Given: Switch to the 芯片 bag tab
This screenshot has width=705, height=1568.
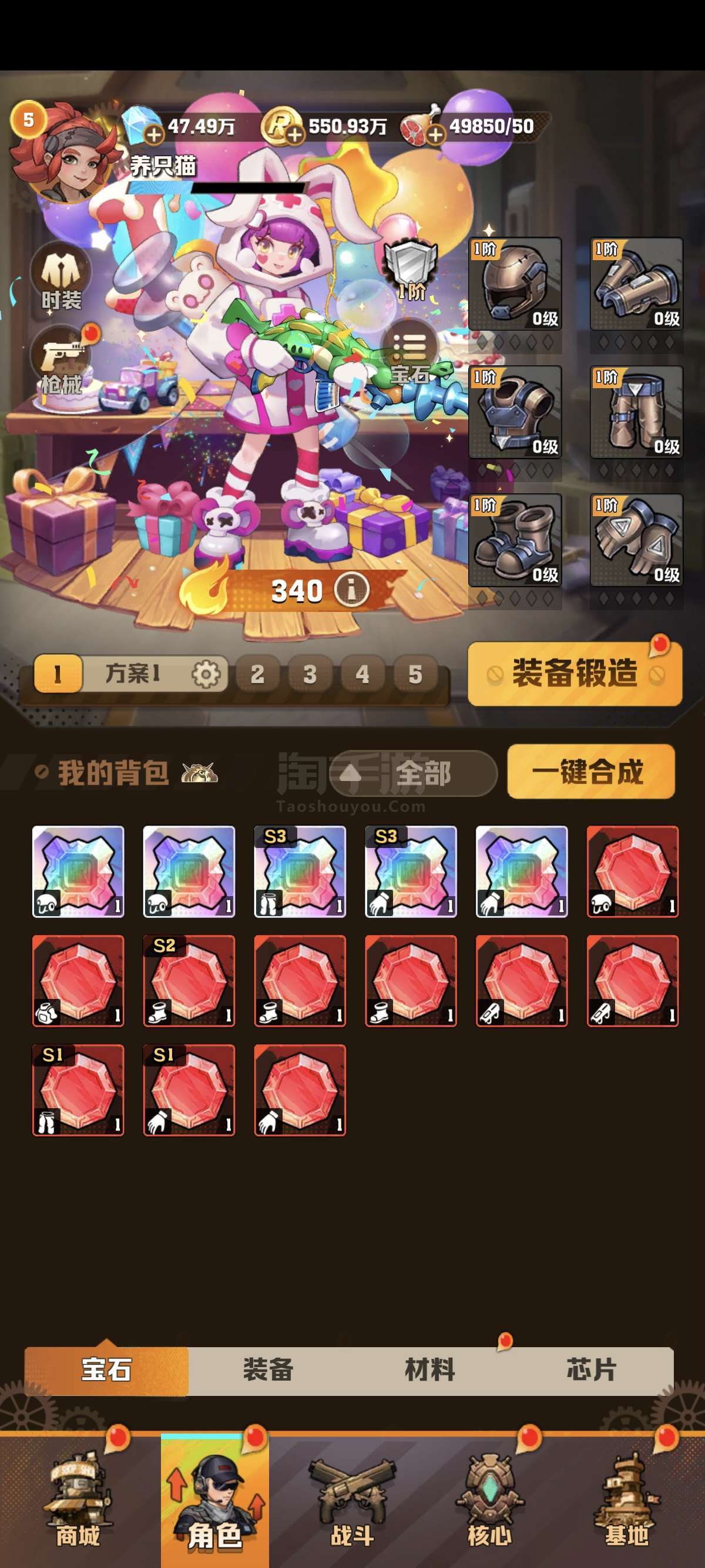Looking at the screenshot, I should 591,1370.
